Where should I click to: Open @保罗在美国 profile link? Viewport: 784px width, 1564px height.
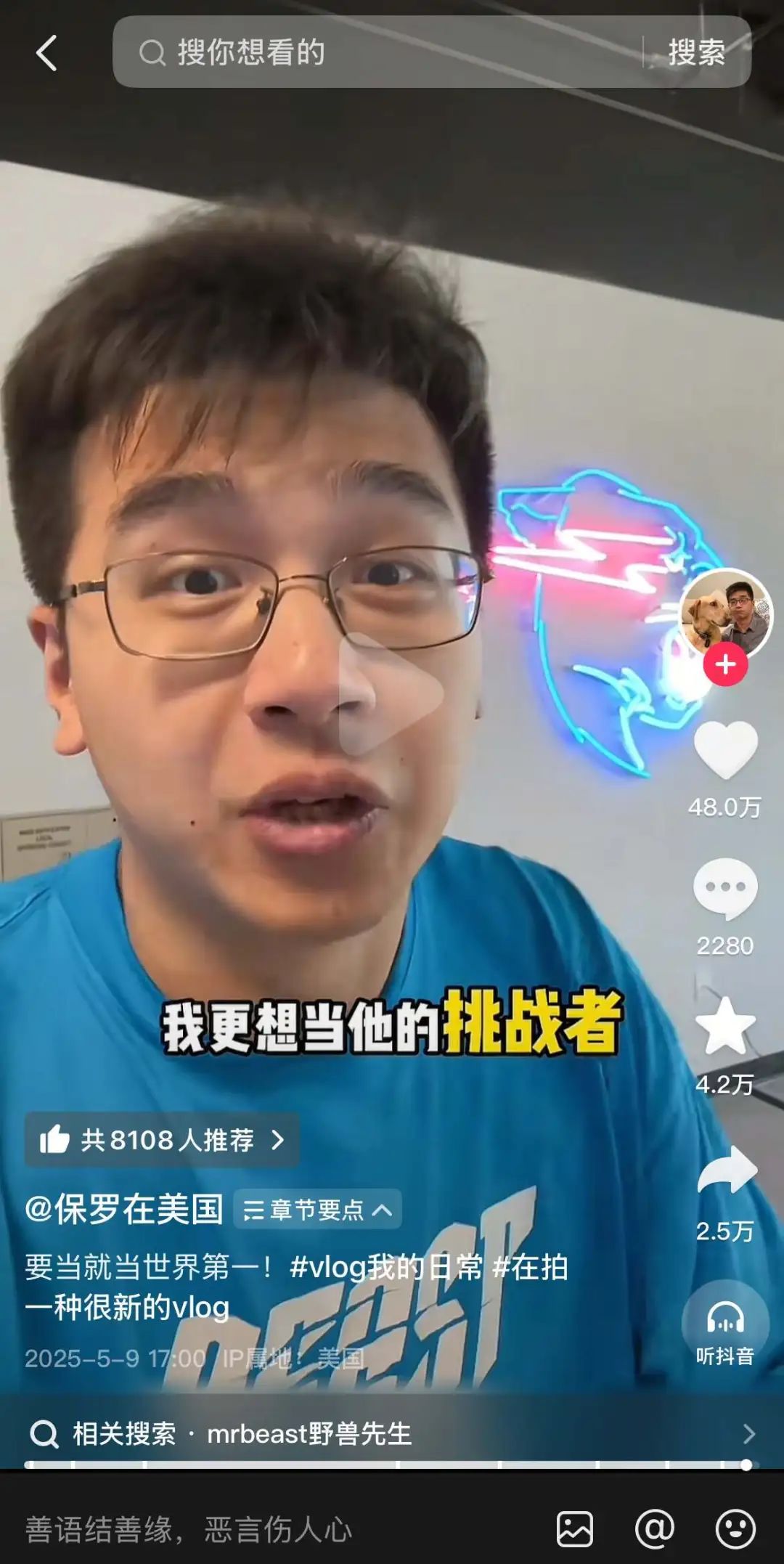(x=124, y=1210)
